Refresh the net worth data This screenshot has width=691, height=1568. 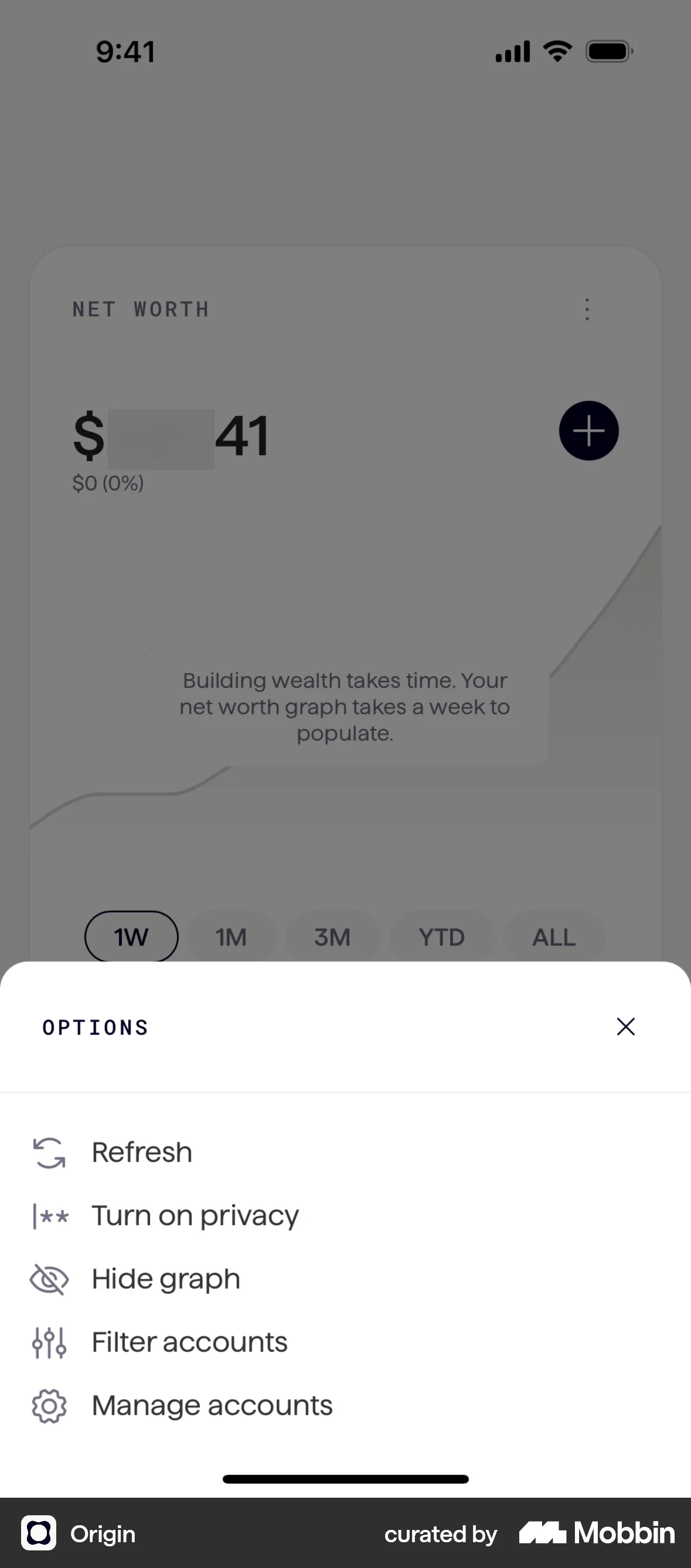(142, 1152)
